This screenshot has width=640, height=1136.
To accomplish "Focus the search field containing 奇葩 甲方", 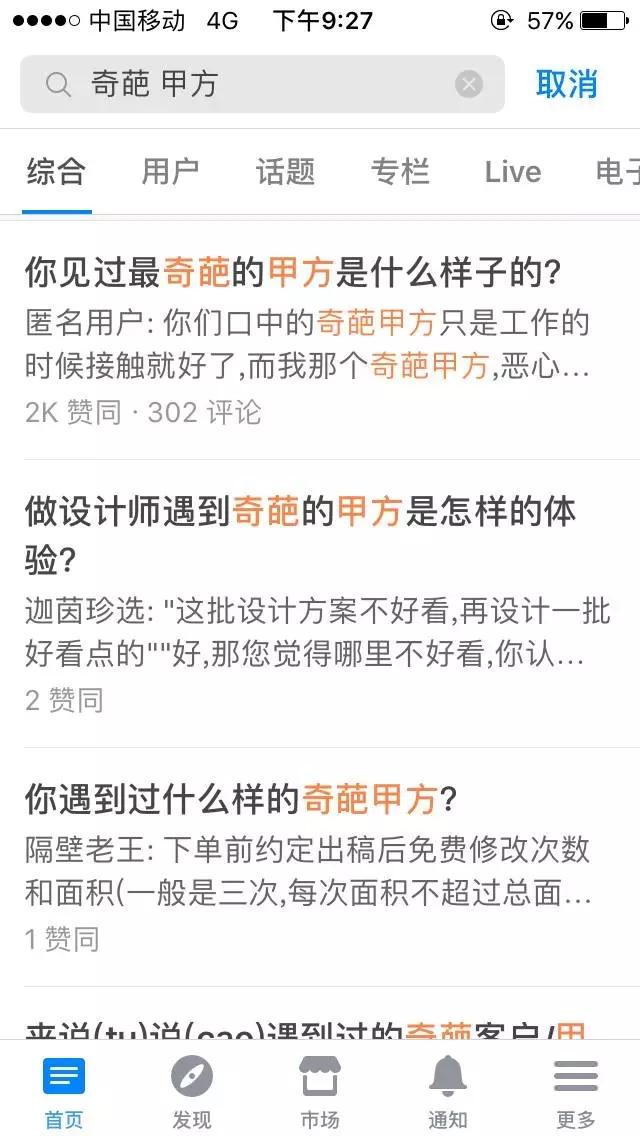I will tap(262, 84).
